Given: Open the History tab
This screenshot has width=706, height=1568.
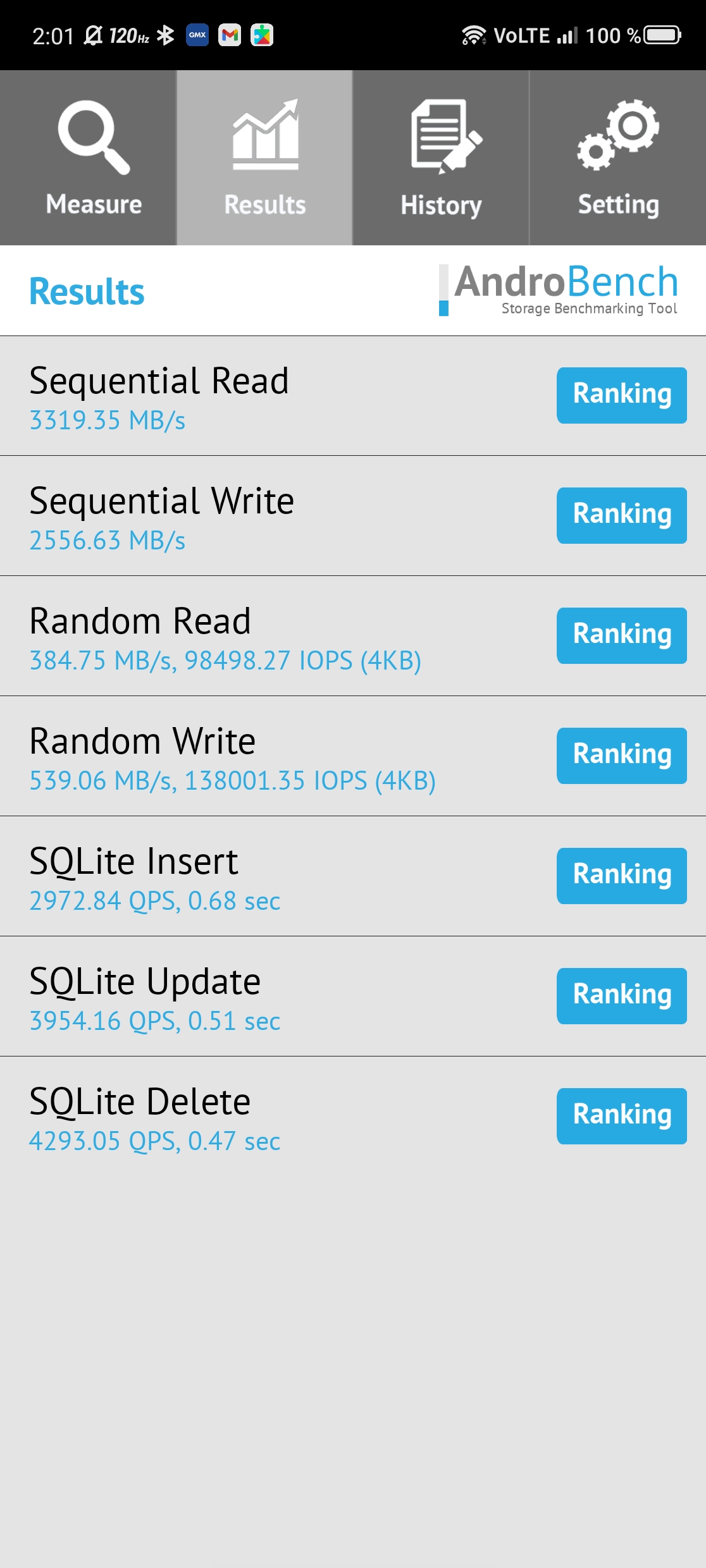Looking at the screenshot, I should [441, 157].
